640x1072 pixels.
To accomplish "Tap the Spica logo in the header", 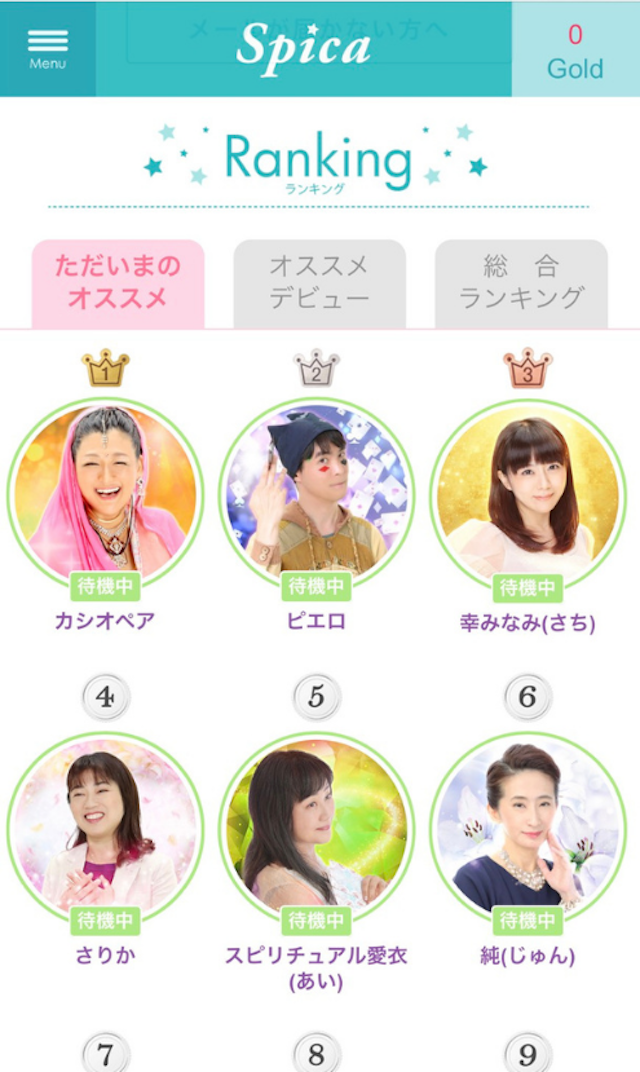I will click(x=303, y=45).
